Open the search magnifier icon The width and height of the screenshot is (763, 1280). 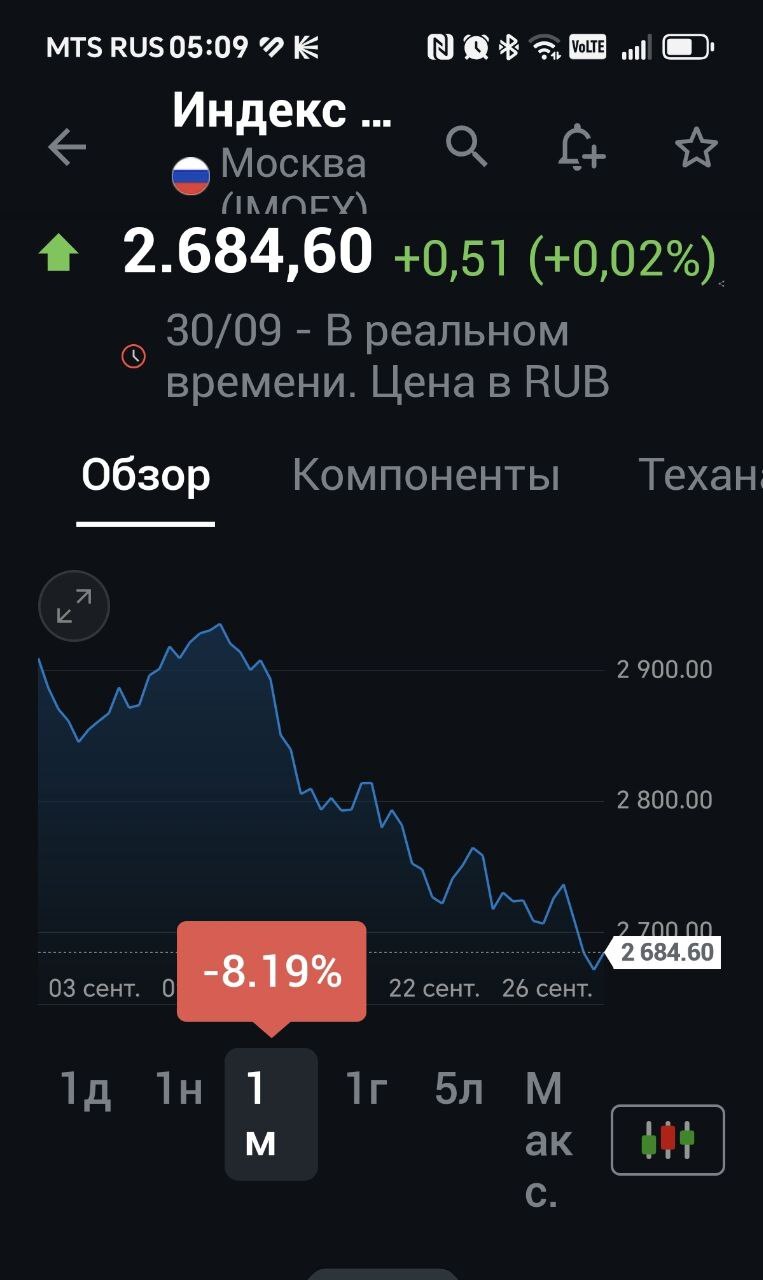pyautogui.click(x=466, y=147)
